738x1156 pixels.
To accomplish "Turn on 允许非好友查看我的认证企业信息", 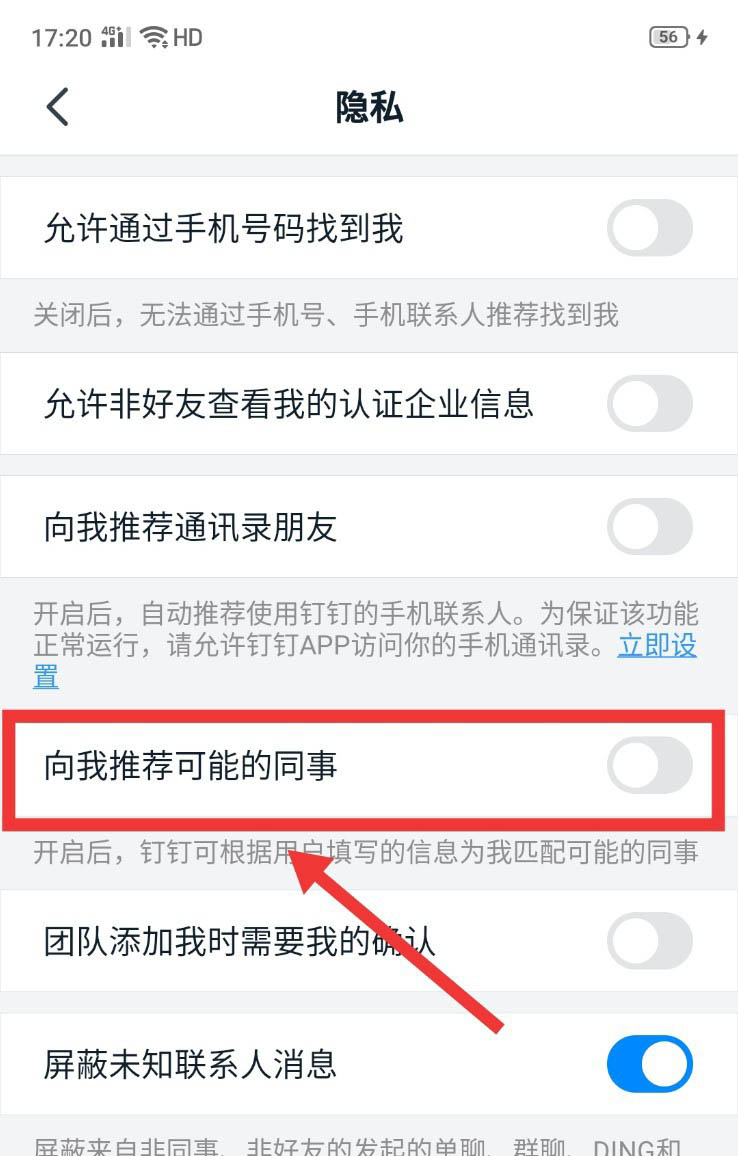I will 649,404.
